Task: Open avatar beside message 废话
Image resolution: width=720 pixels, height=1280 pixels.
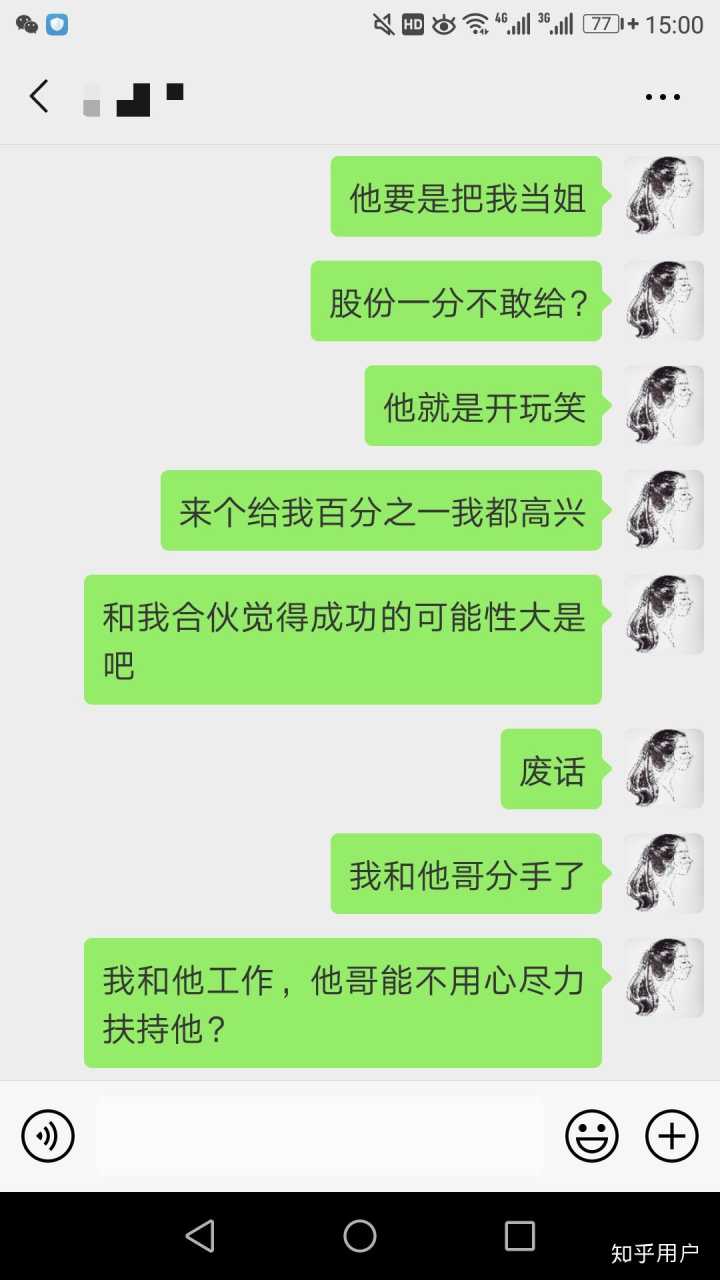Action: tap(664, 769)
